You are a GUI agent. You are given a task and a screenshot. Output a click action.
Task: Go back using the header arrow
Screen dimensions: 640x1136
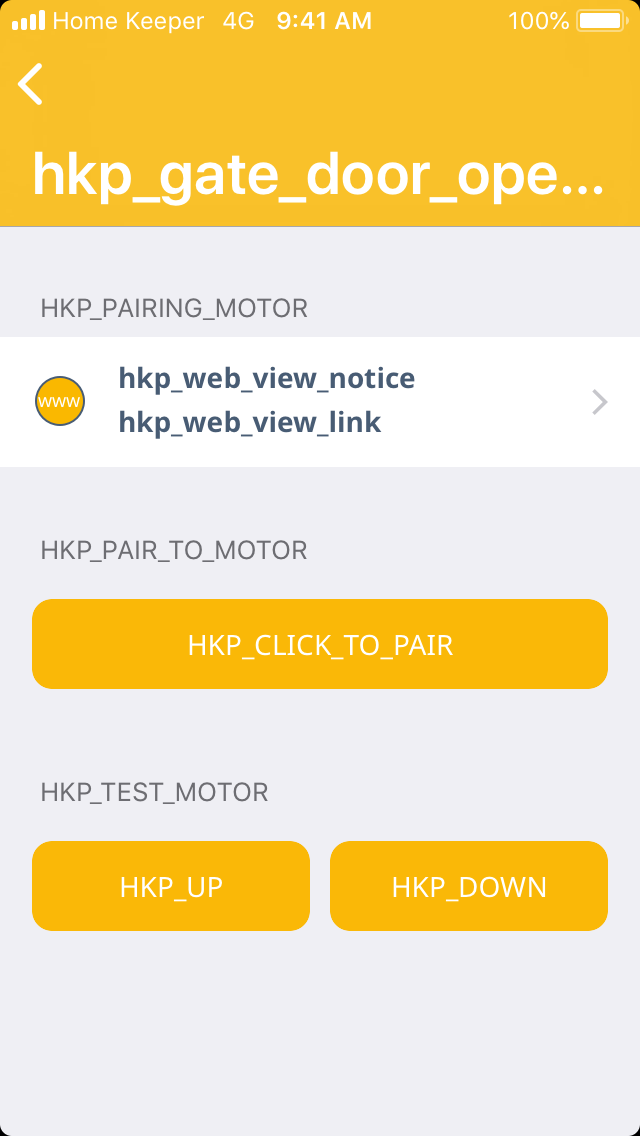click(x=31, y=84)
